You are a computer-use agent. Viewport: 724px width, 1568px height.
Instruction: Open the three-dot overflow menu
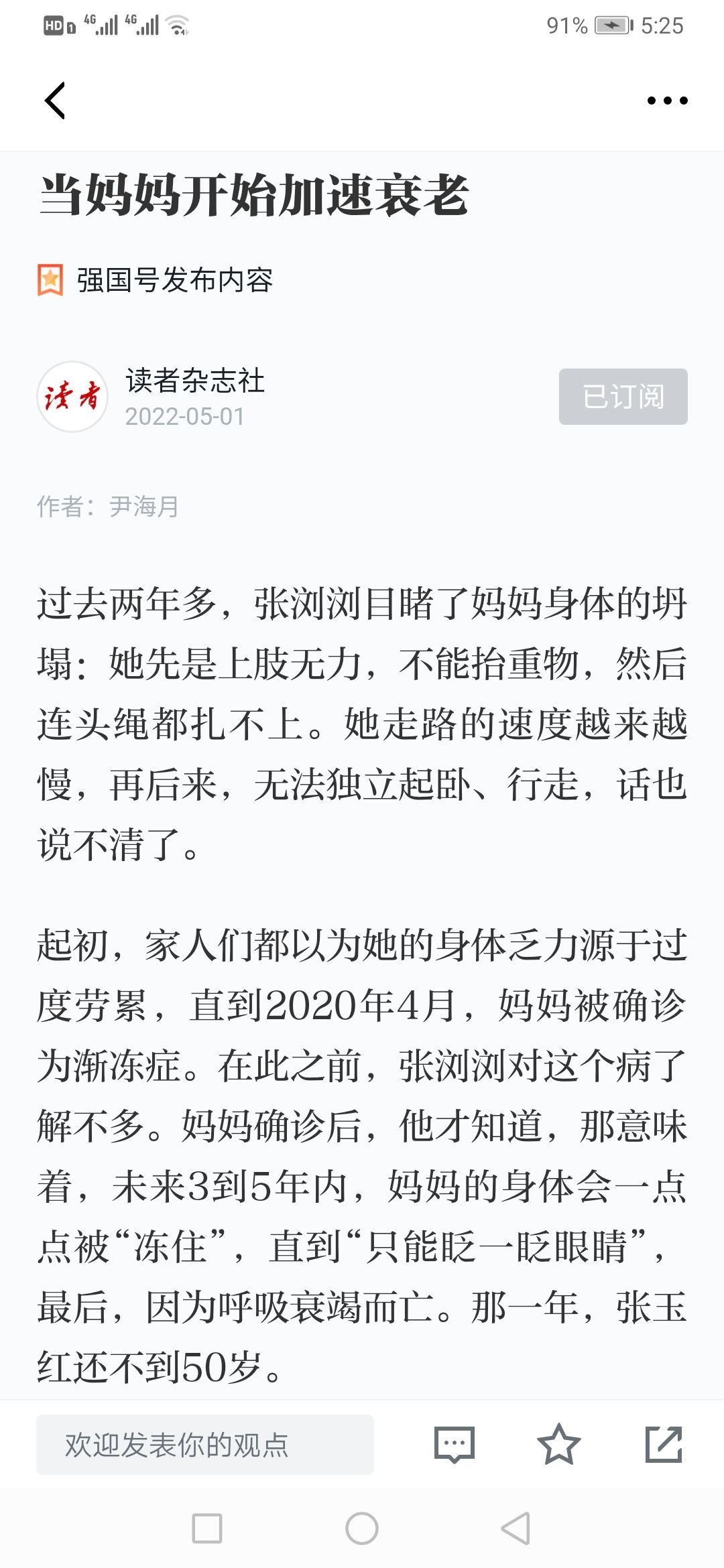pos(667,101)
